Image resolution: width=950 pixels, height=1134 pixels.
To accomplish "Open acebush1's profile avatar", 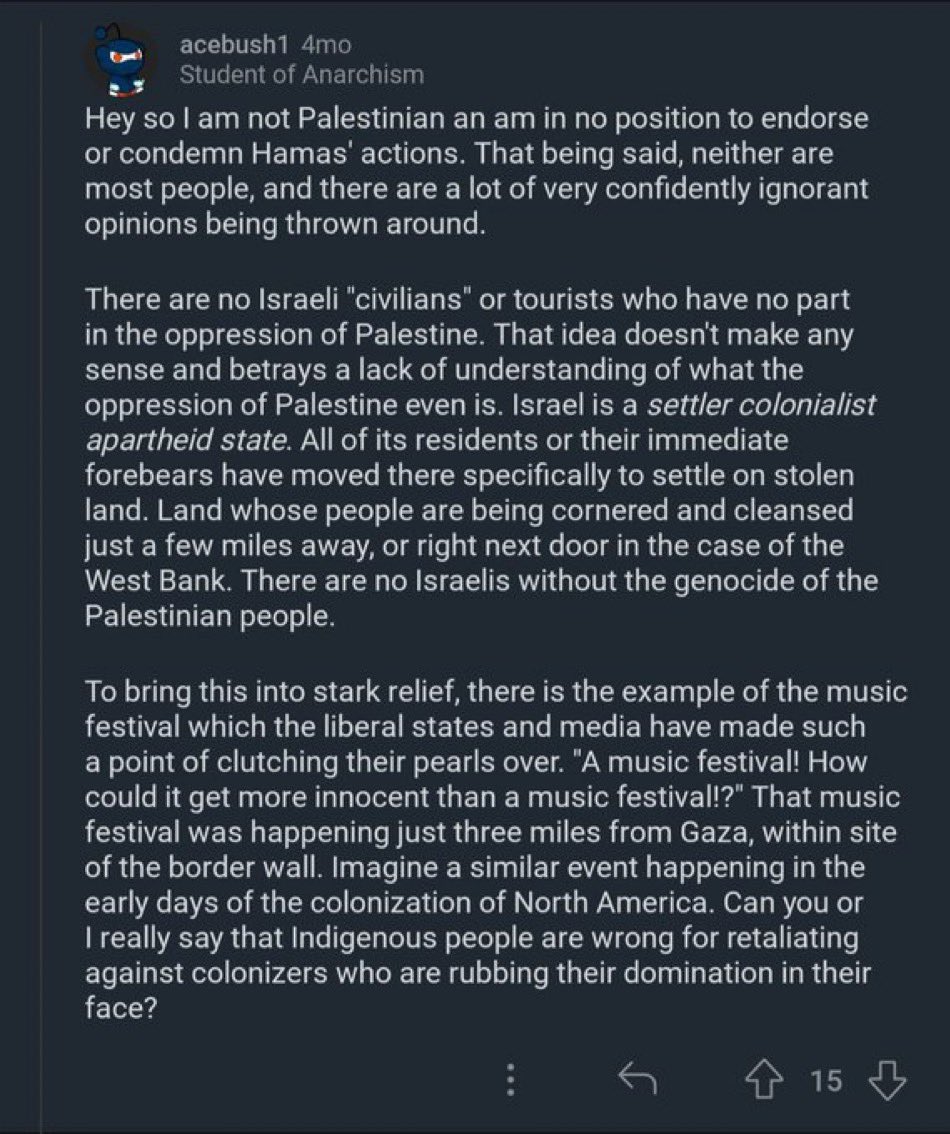I will pyautogui.click(x=124, y=59).
